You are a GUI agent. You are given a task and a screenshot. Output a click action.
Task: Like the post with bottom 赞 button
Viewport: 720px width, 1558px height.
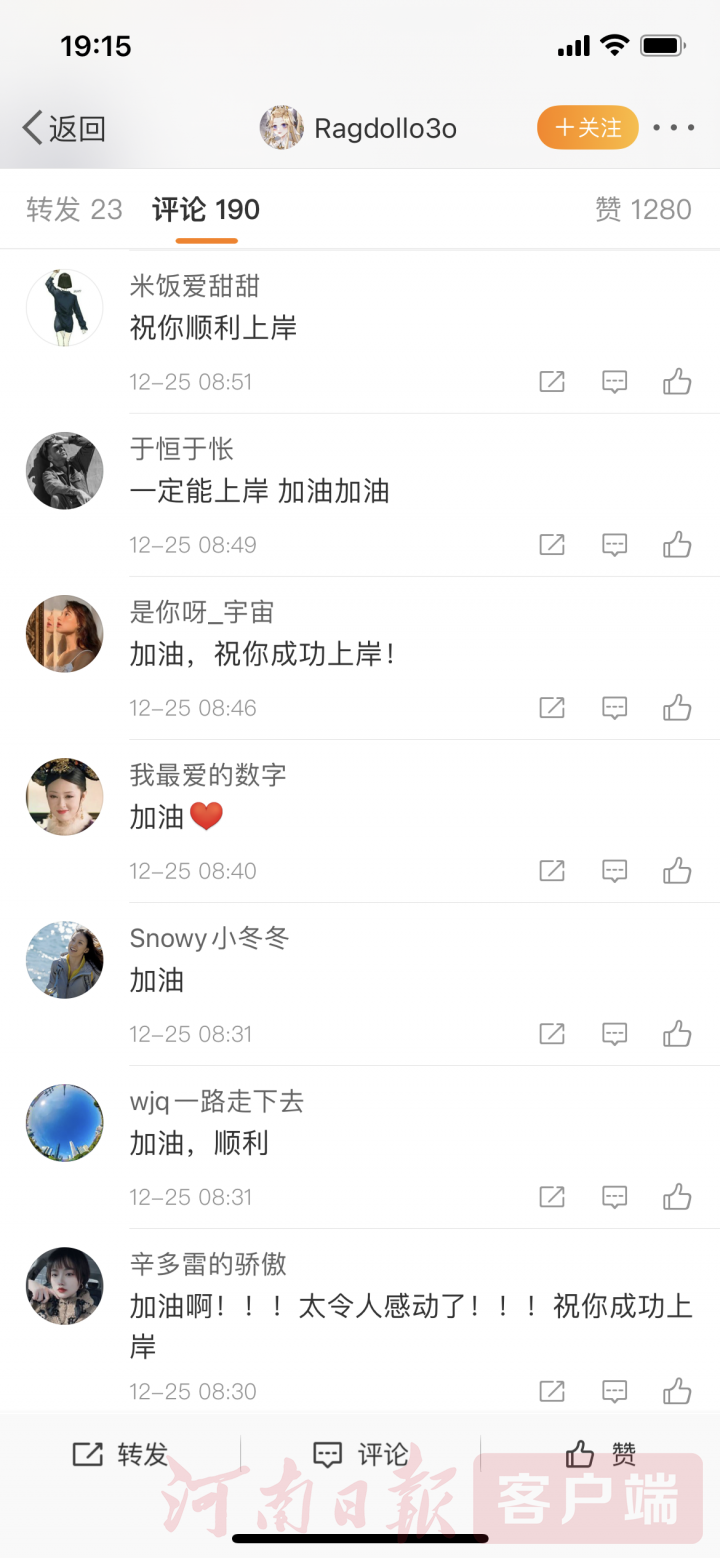pos(600,1455)
